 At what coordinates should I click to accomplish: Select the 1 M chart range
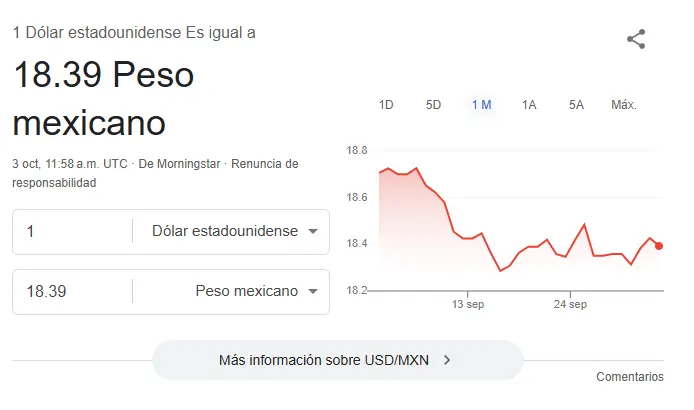(x=482, y=105)
